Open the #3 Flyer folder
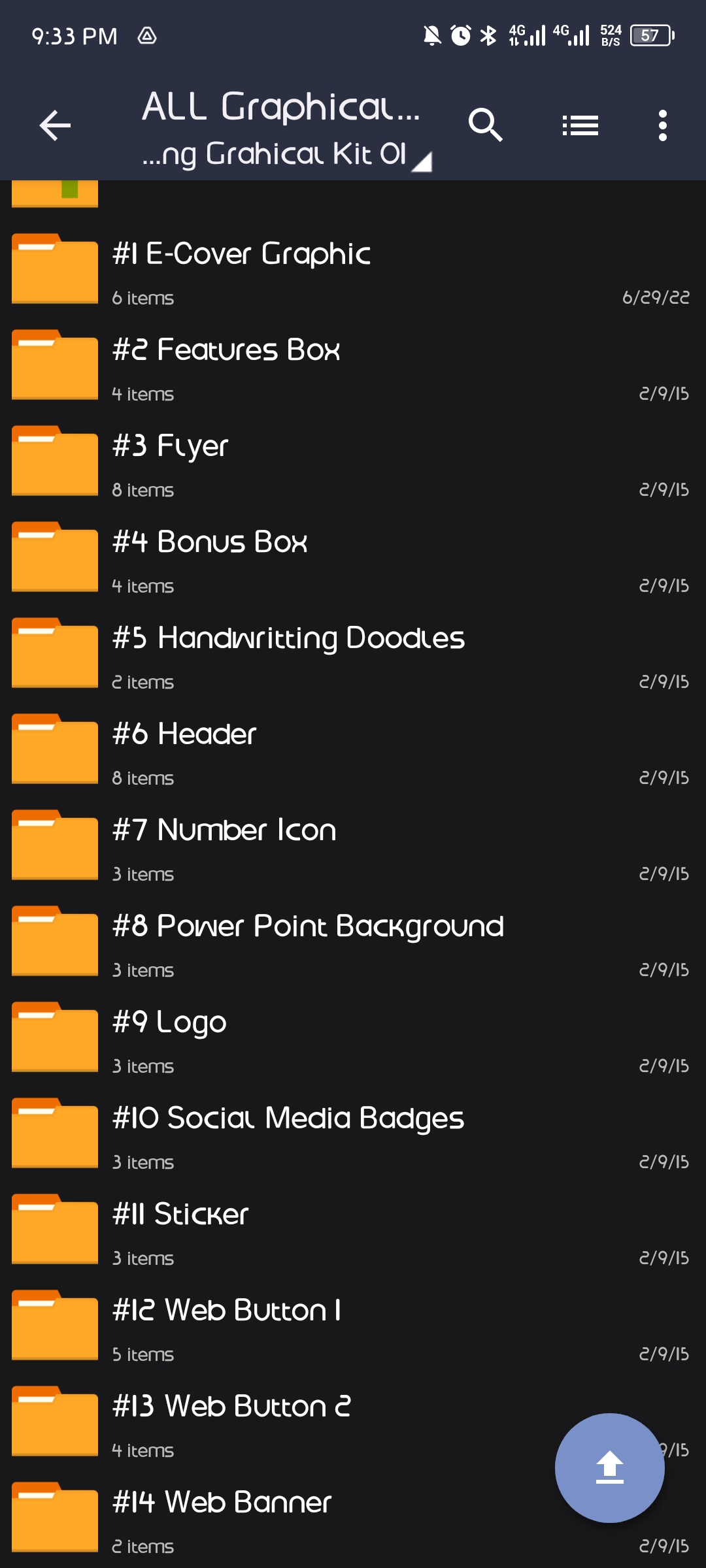This screenshot has height=1568, width=706. pos(170,447)
